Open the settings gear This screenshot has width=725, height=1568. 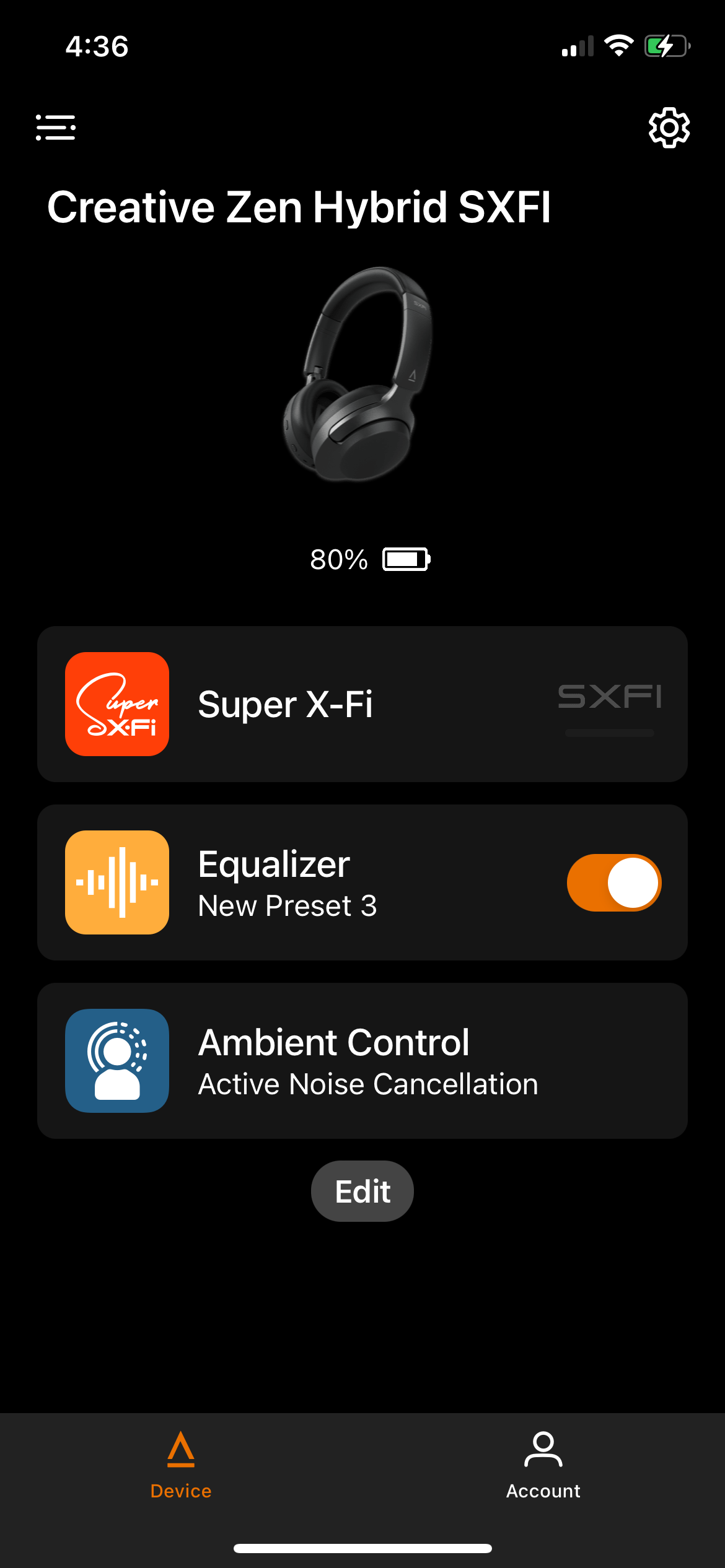(x=669, y=128)
